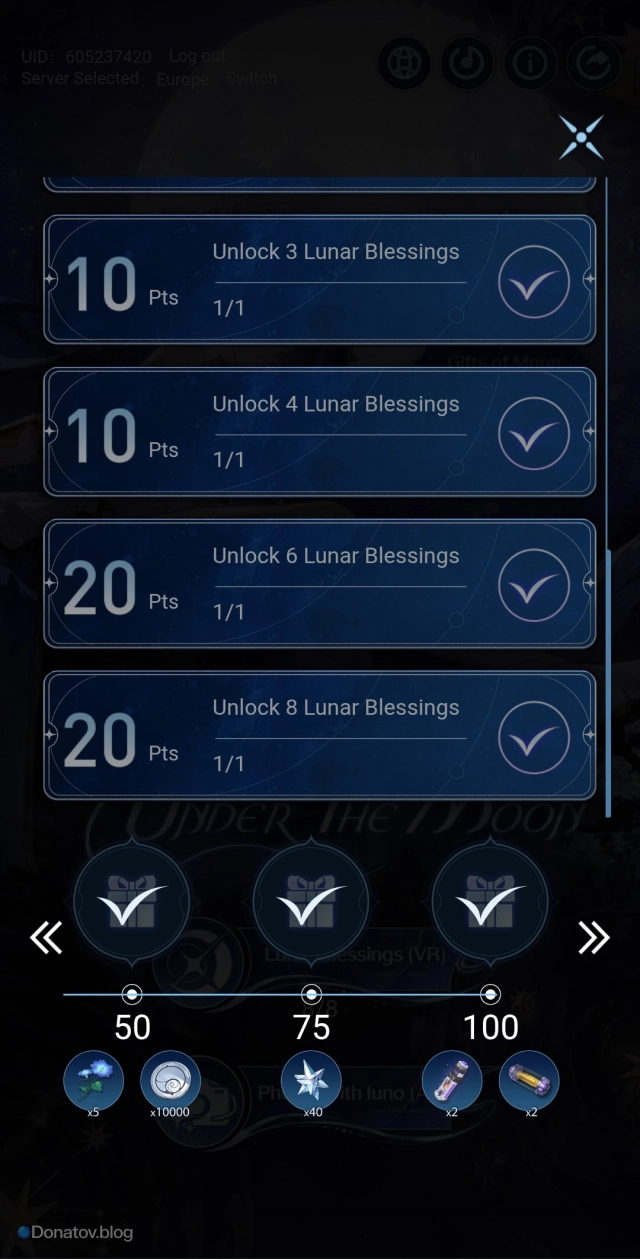Image resolution: width=640 pixels, height=1259 pixels.
Task: Tap the checkmark for Unlock 6 Lunar Blessings
Action: 534,585
